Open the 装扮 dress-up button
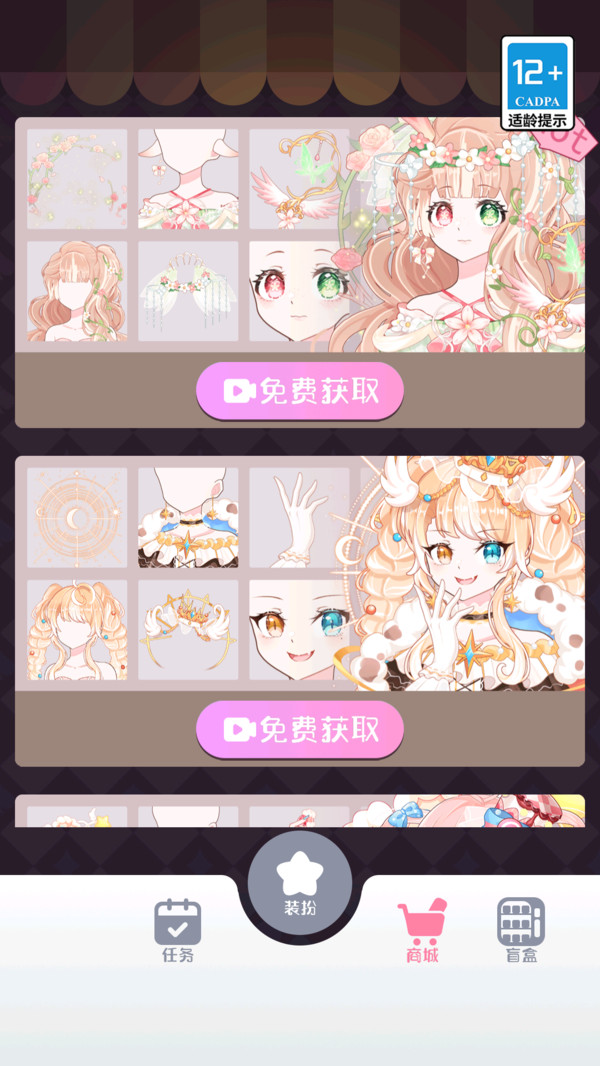 [x=300, y=886]
